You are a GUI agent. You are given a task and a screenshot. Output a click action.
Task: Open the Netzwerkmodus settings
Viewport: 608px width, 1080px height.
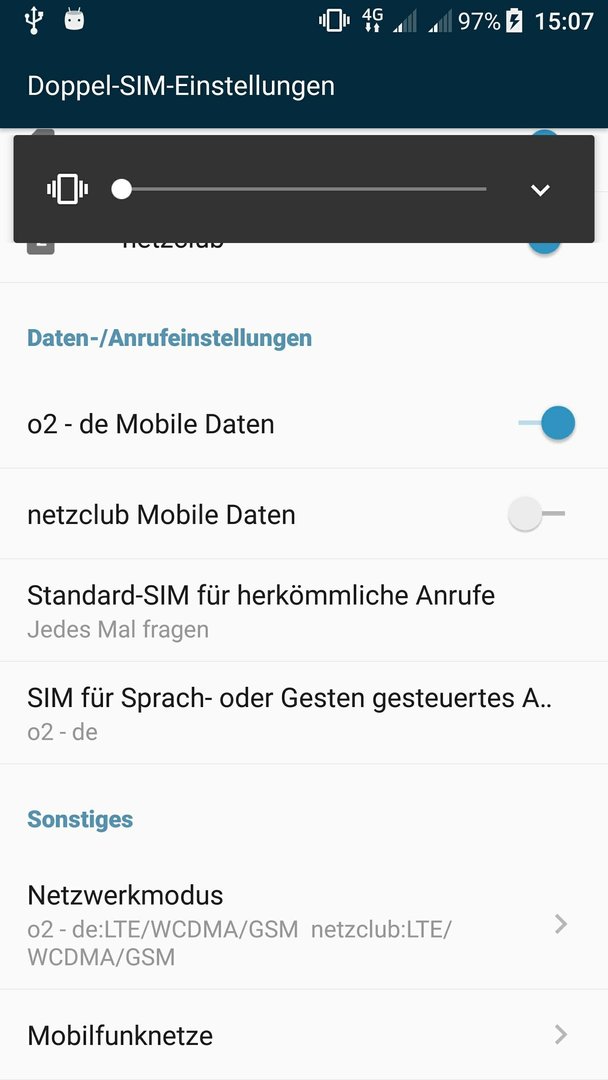click(304, 924)
